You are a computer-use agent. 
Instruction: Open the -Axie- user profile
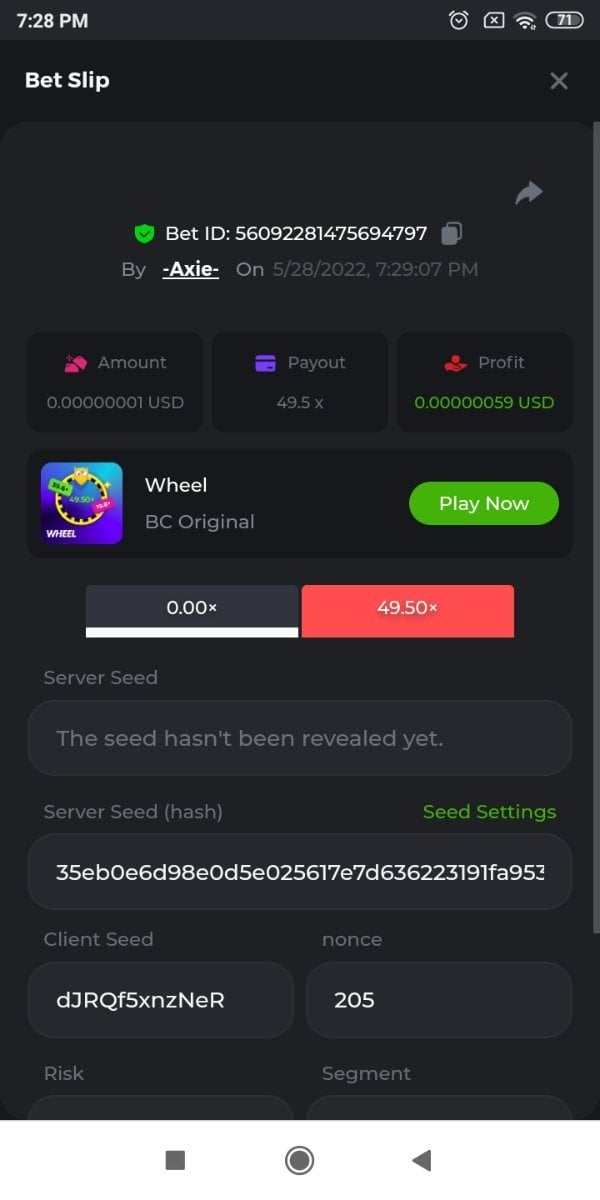pyautogui.click(x=190, y=269)
